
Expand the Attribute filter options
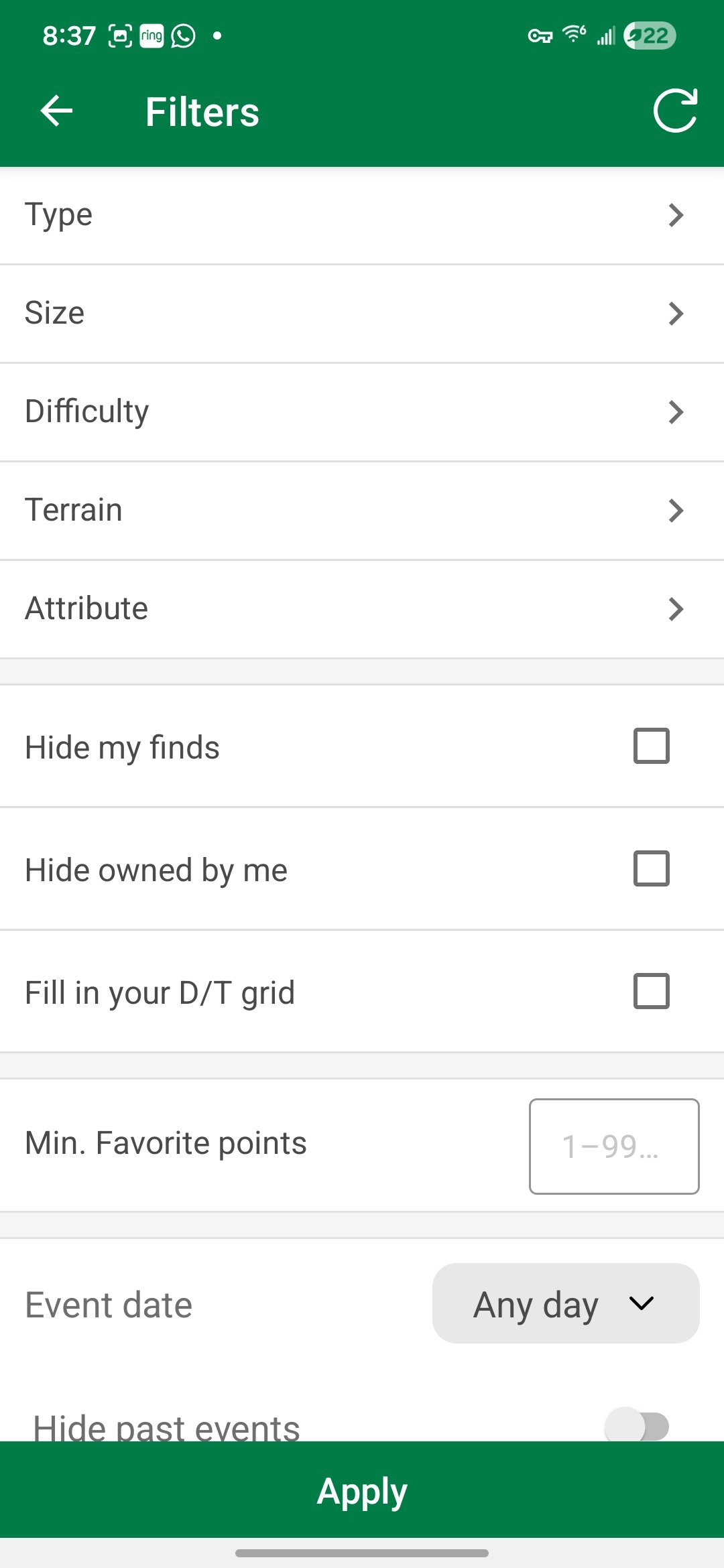pos(362,609)
